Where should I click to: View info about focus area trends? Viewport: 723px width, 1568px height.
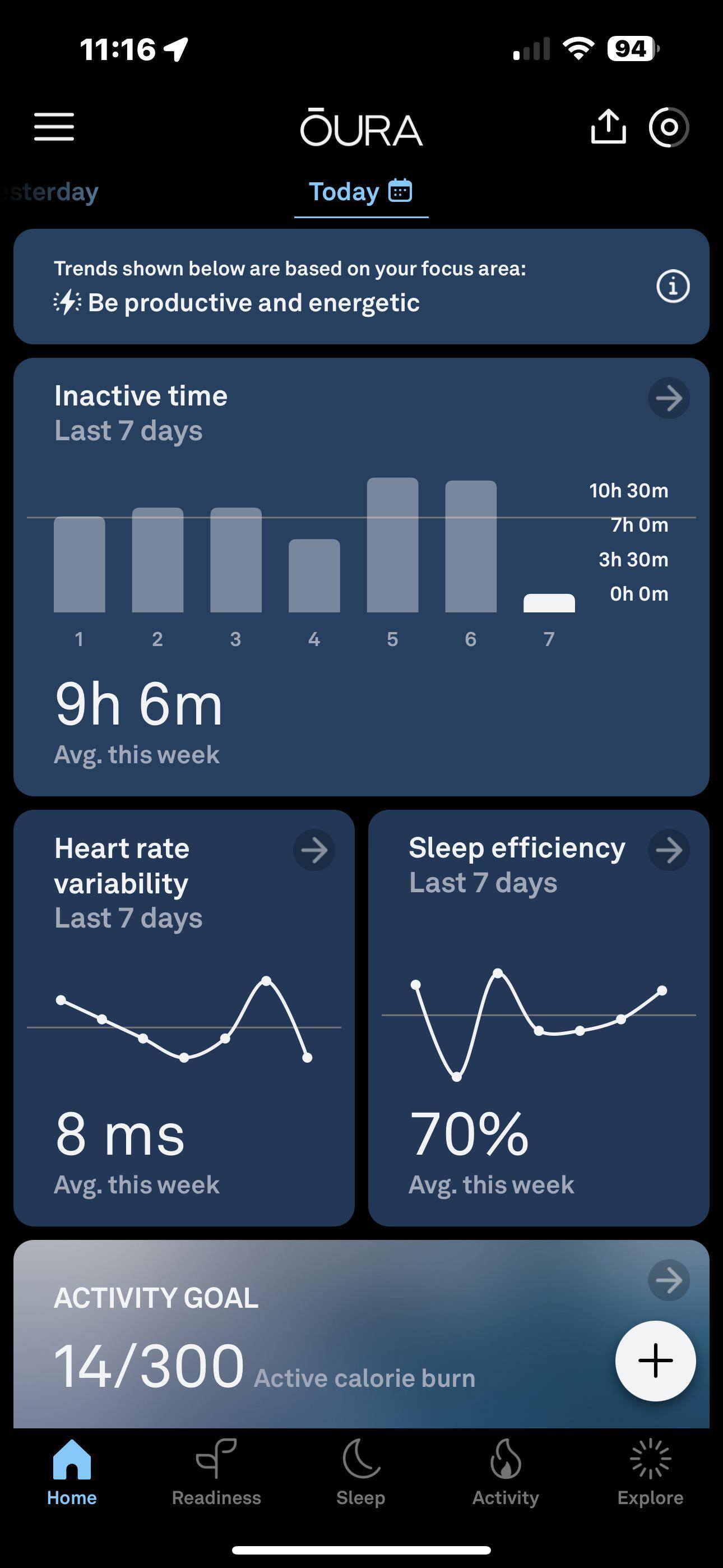click(x=673, y=286)
